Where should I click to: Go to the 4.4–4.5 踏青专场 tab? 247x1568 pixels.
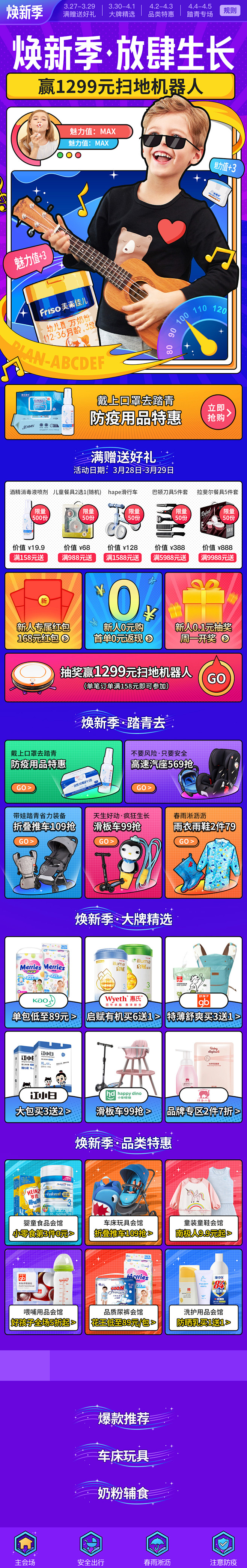(x=200, y=11)
